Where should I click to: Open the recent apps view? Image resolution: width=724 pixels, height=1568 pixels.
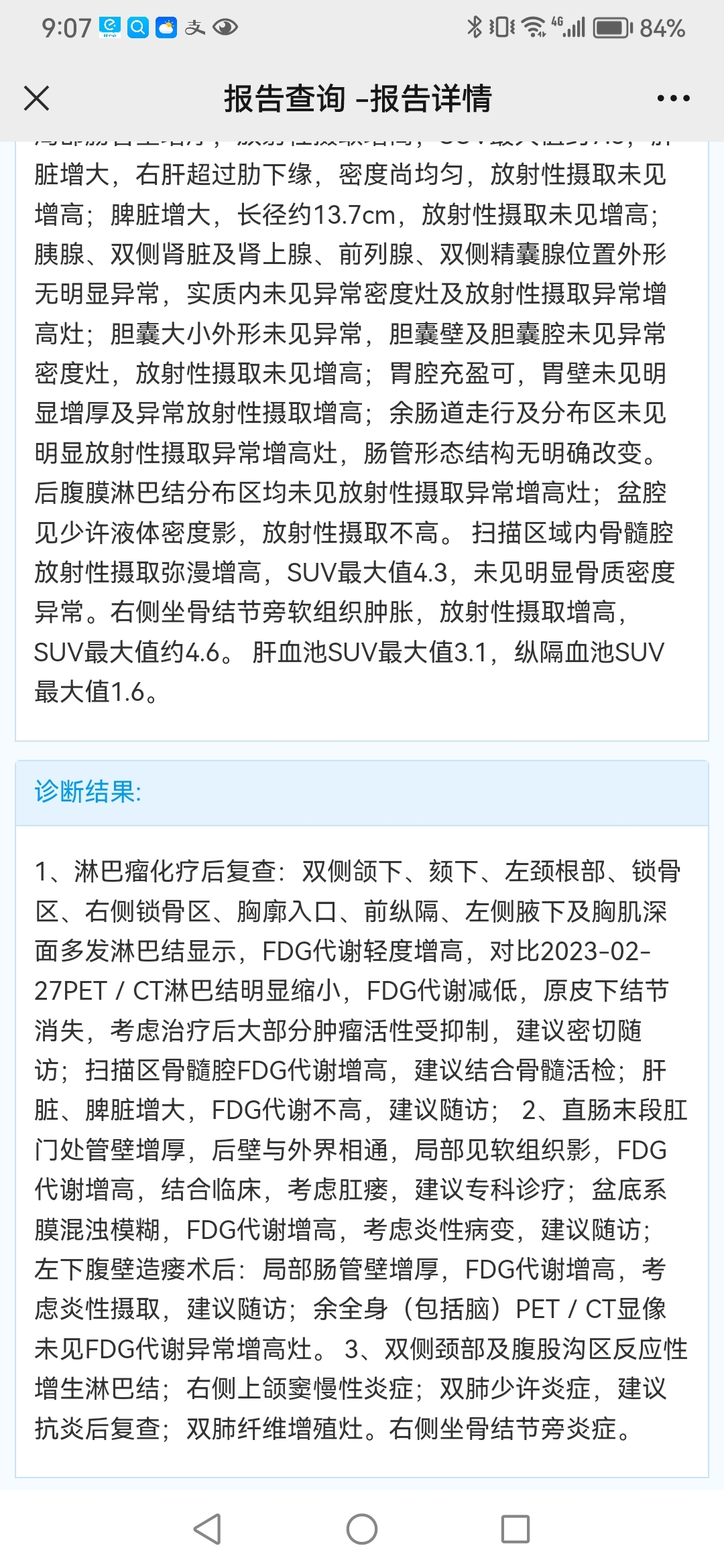point(516,1529)
